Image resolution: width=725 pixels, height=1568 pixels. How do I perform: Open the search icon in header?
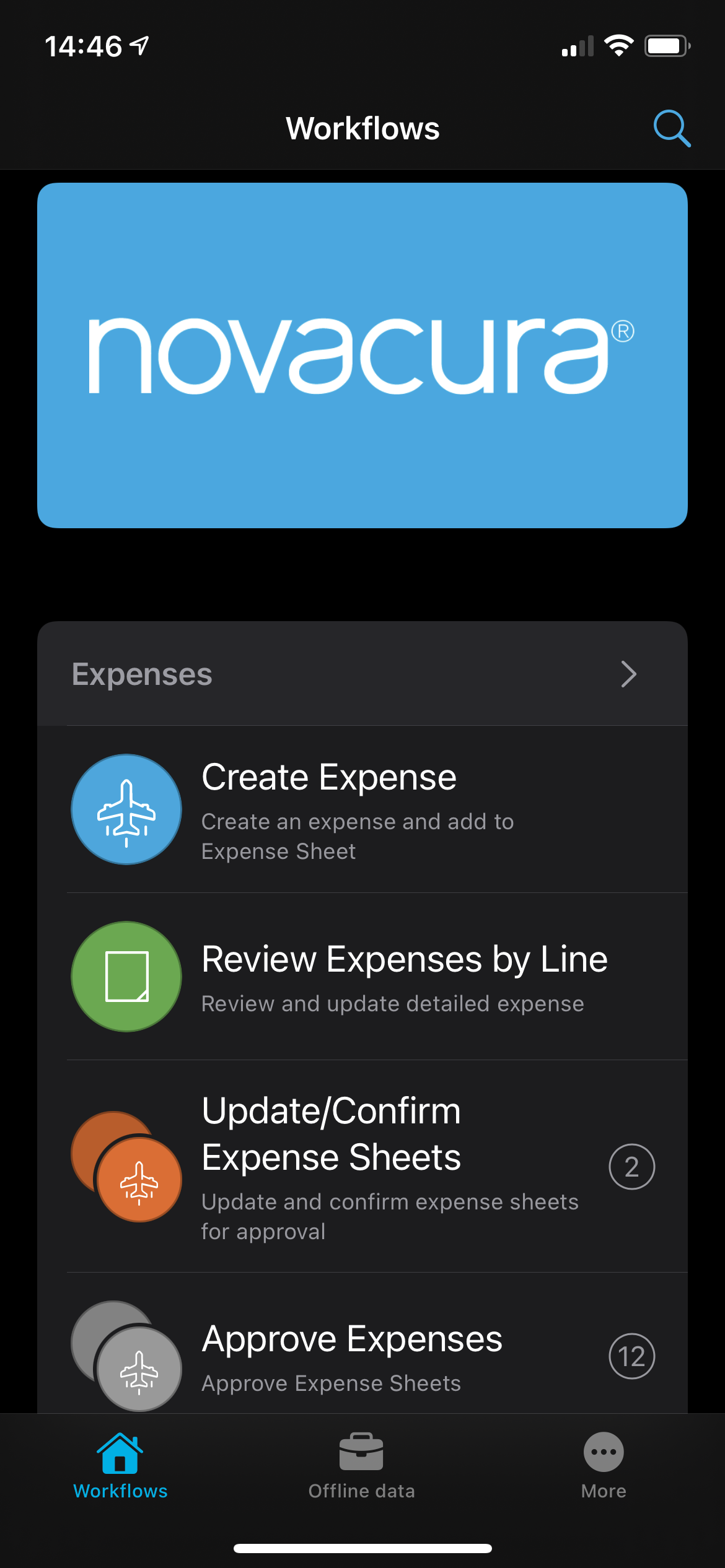[x=672, y=128]
